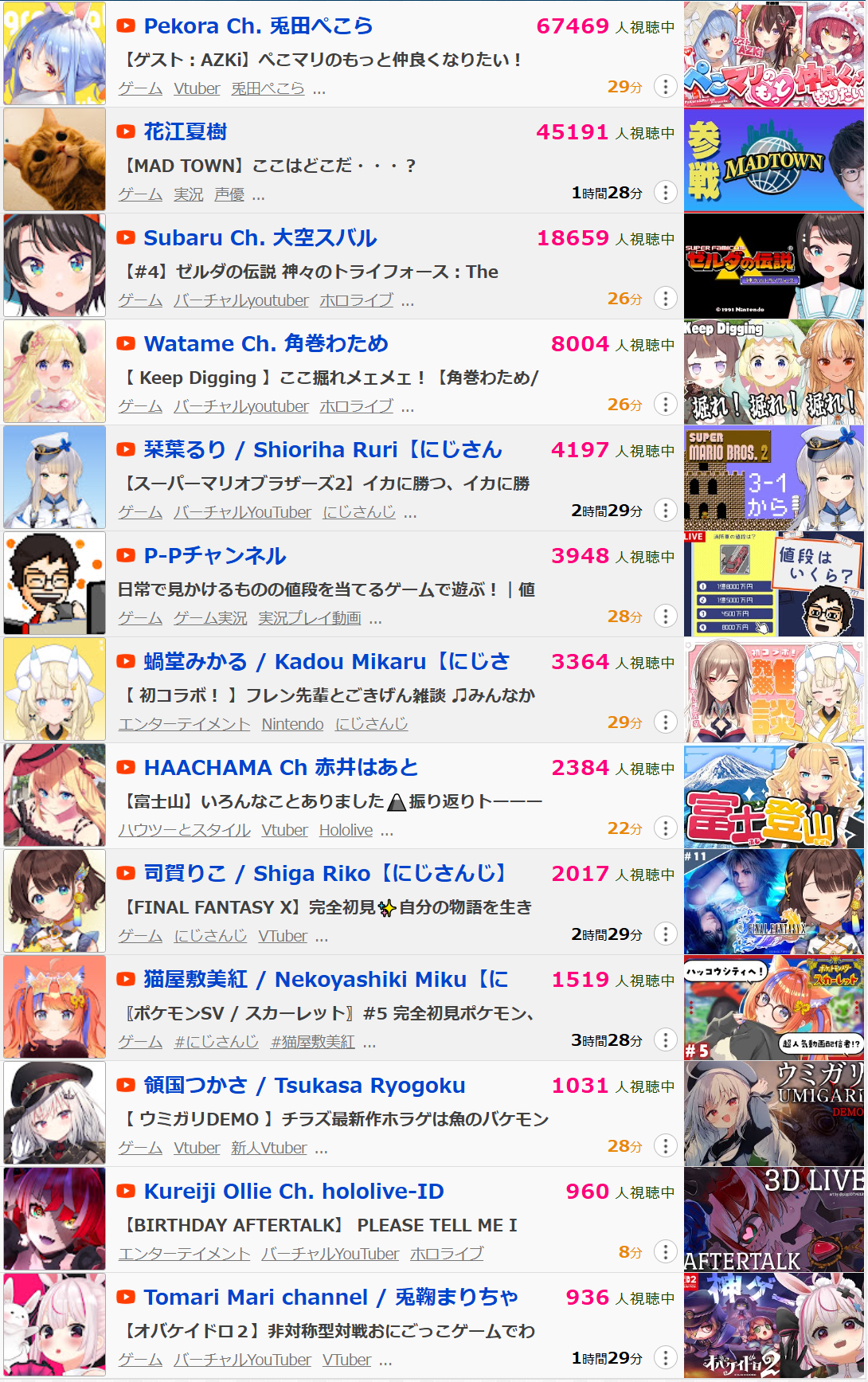
Task: Tap the 新人Vtuber tag under Tsukasa Ryogoku
Action: [268, 1148]
